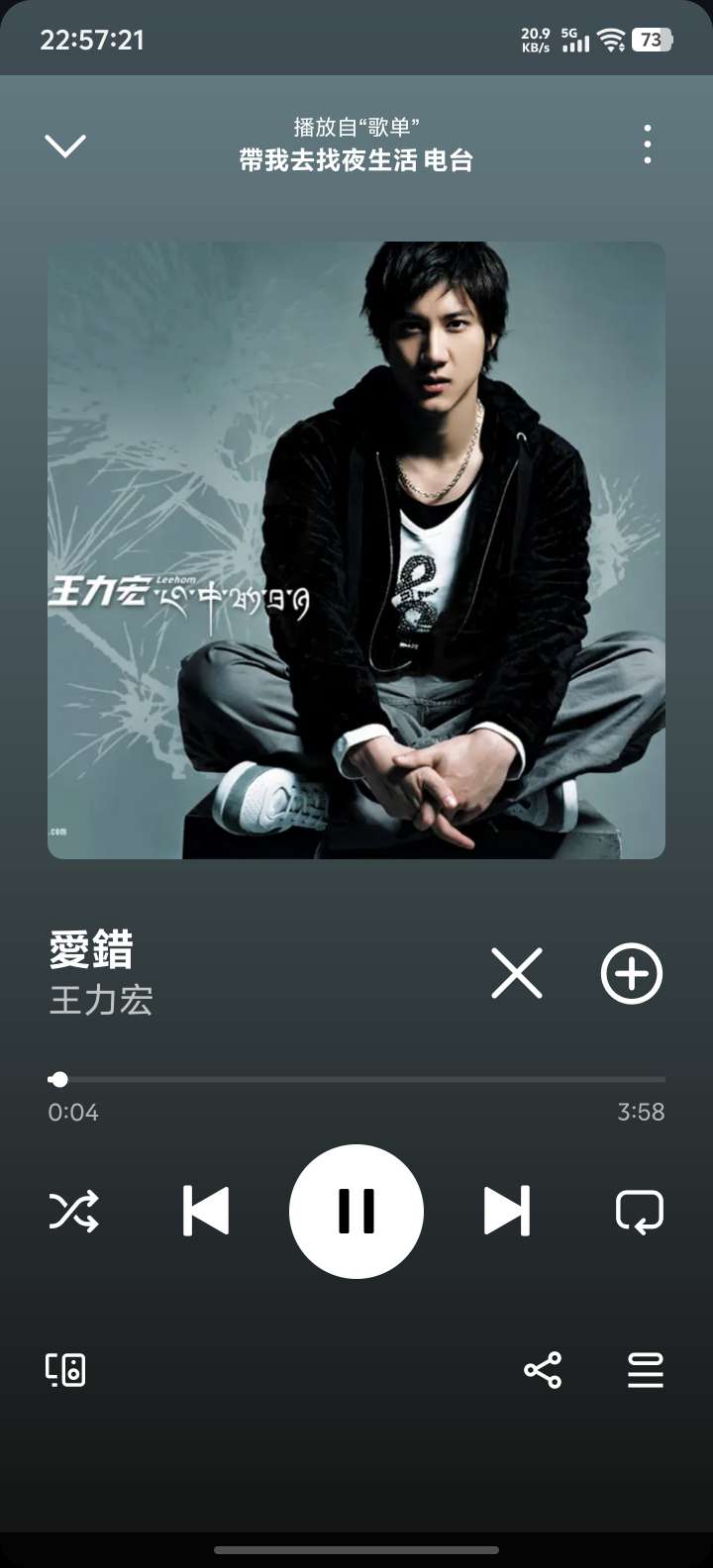Add 愛錯 to library with the plus icon

[x=632, y=973]
